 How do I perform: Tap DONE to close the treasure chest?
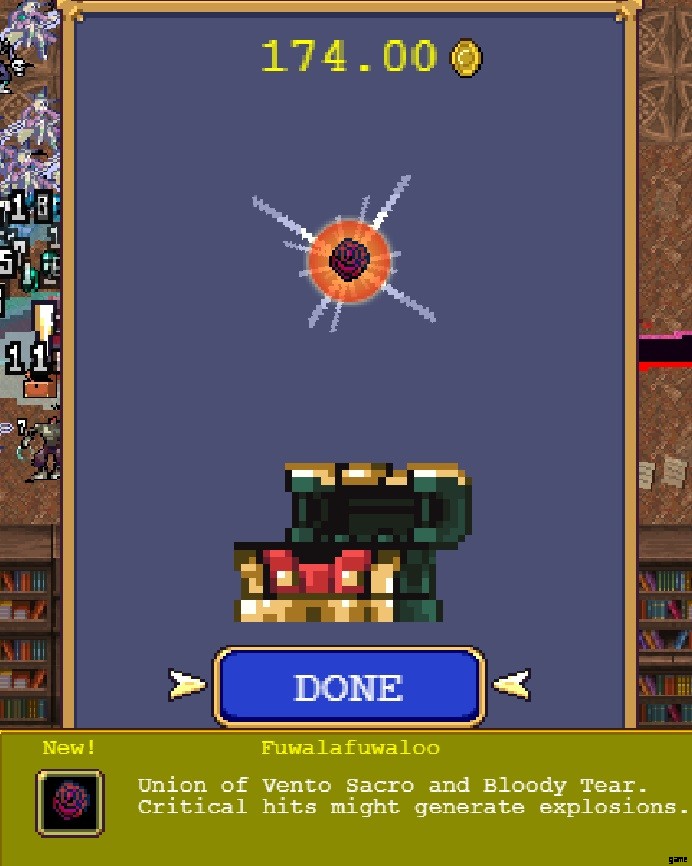click(348, 686)
